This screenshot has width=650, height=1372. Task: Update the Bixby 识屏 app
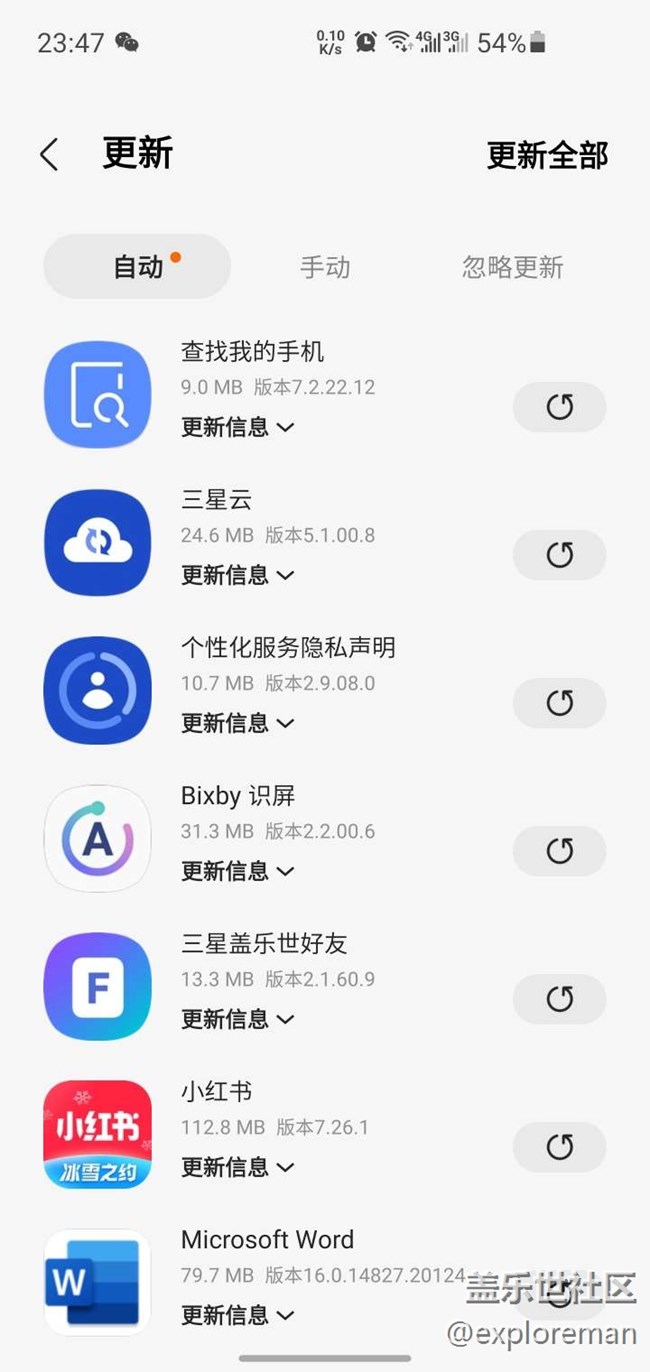point(559,851)
